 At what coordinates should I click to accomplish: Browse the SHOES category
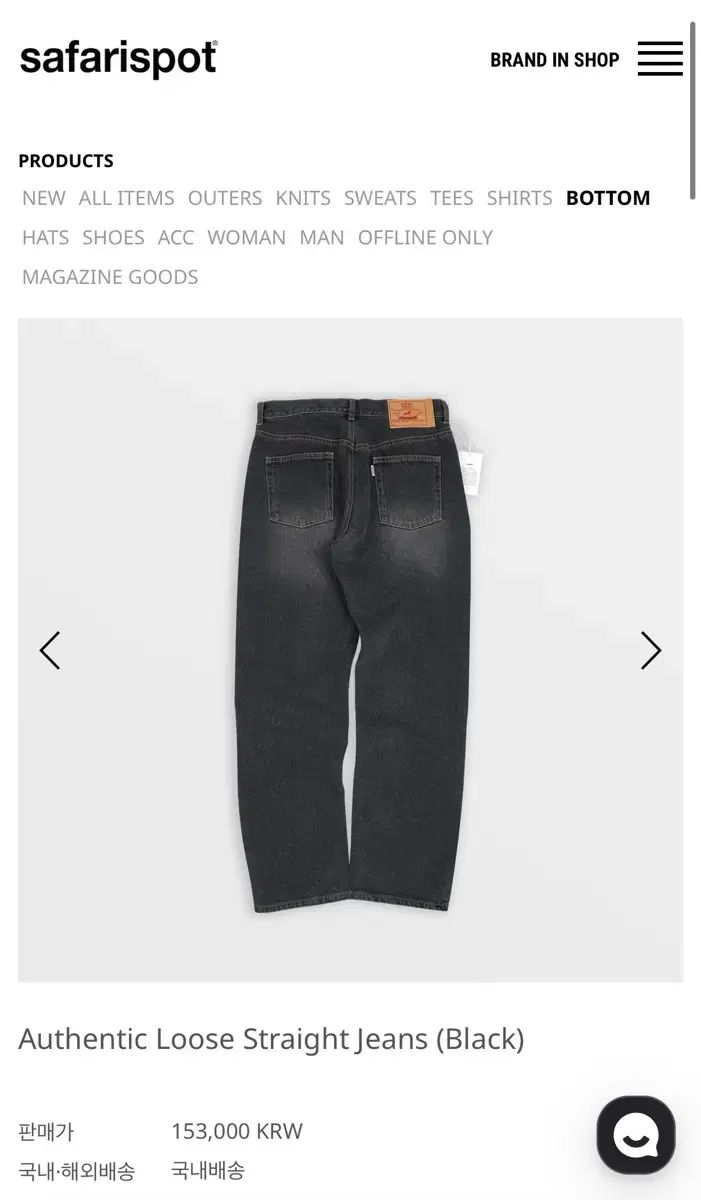[x=113, y=237]
